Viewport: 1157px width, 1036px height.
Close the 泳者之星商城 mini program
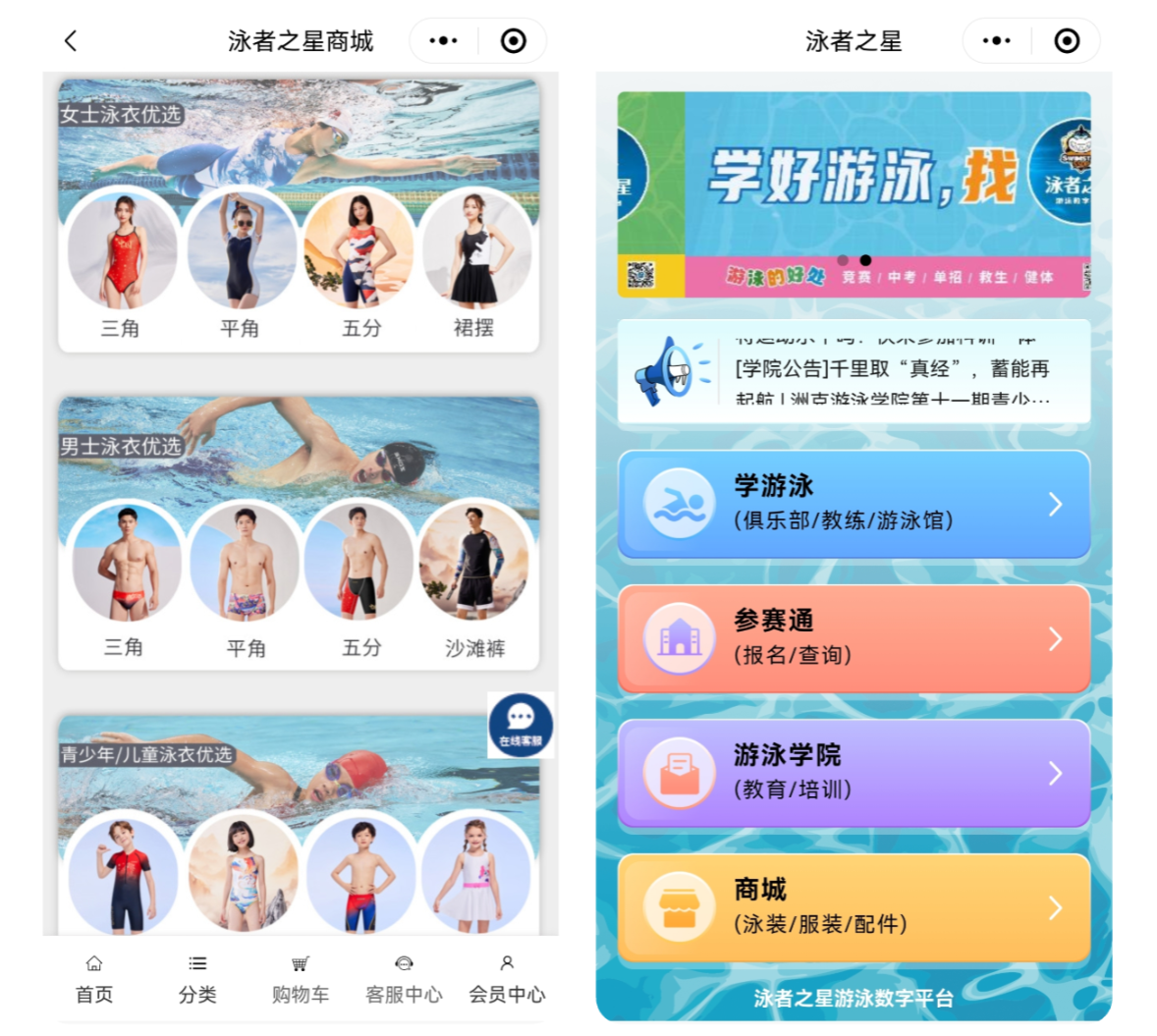(x=513, y=41)
